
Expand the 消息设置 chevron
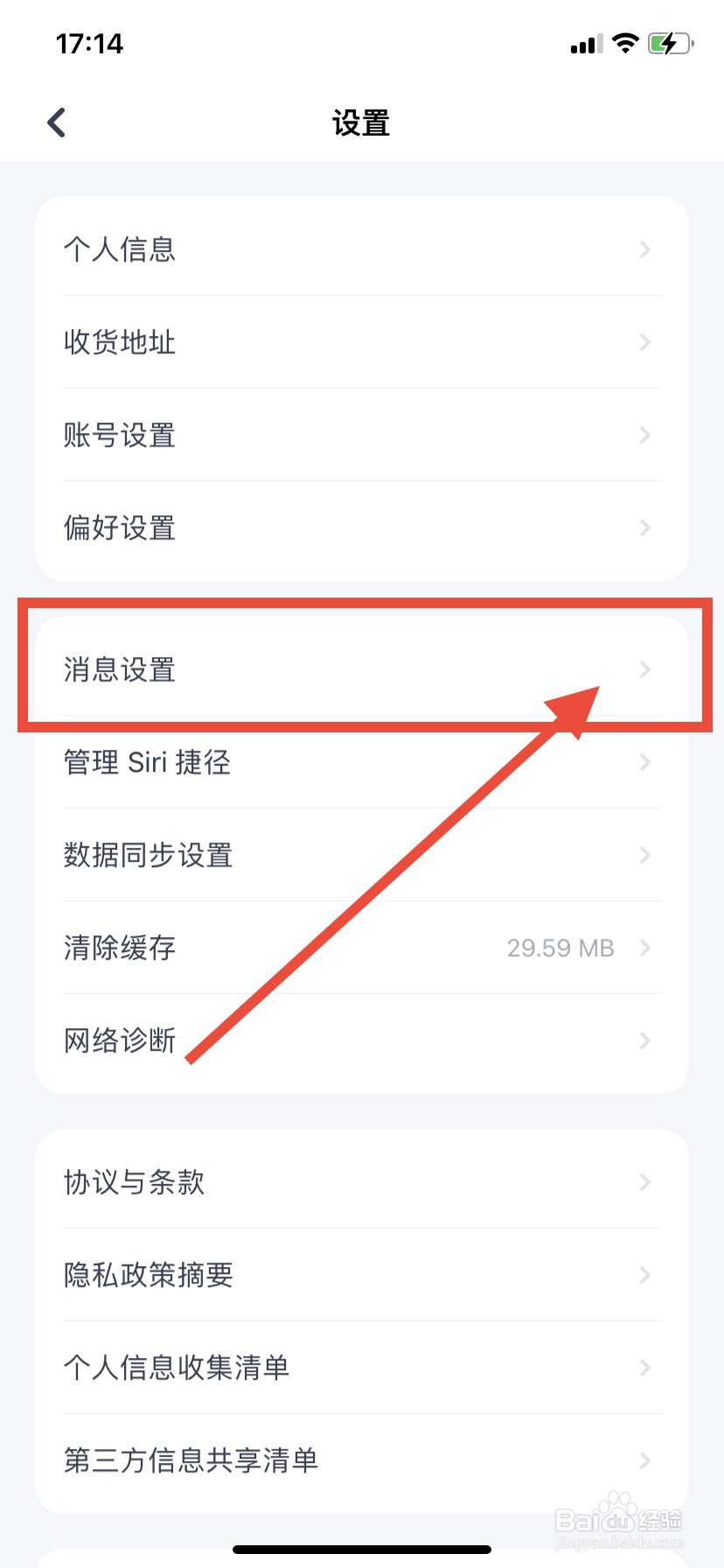click(644, 669)
